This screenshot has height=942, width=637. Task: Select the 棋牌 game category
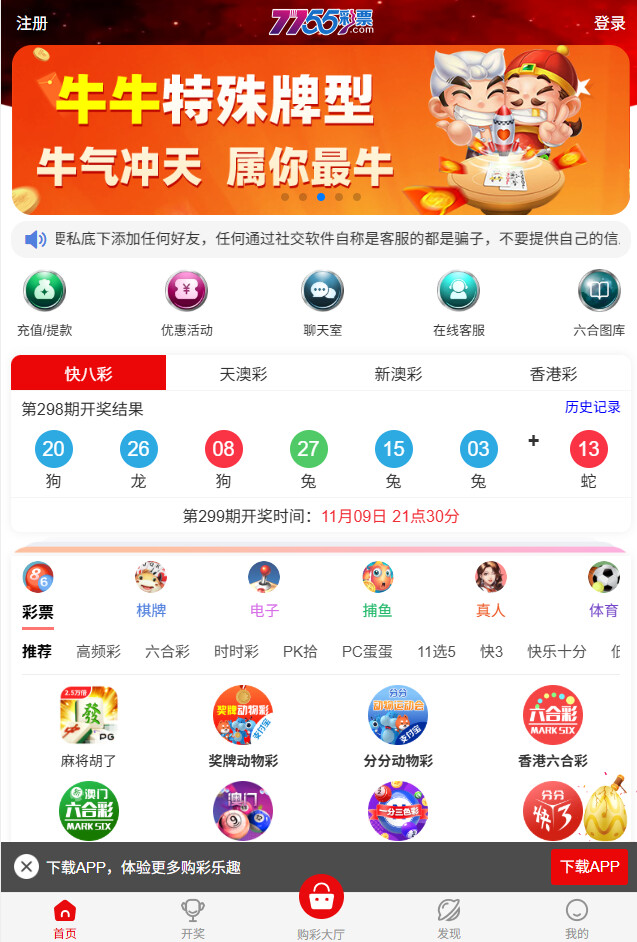[151, 591]
